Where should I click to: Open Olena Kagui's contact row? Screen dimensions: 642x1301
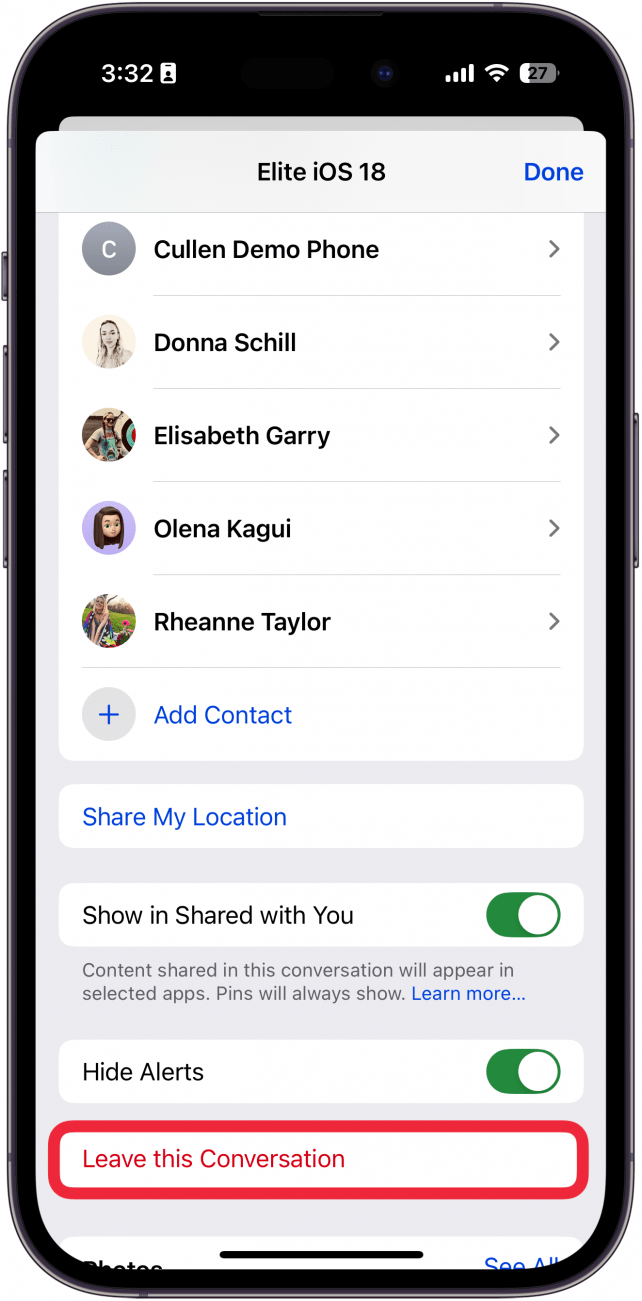click(x=320, y=529)
